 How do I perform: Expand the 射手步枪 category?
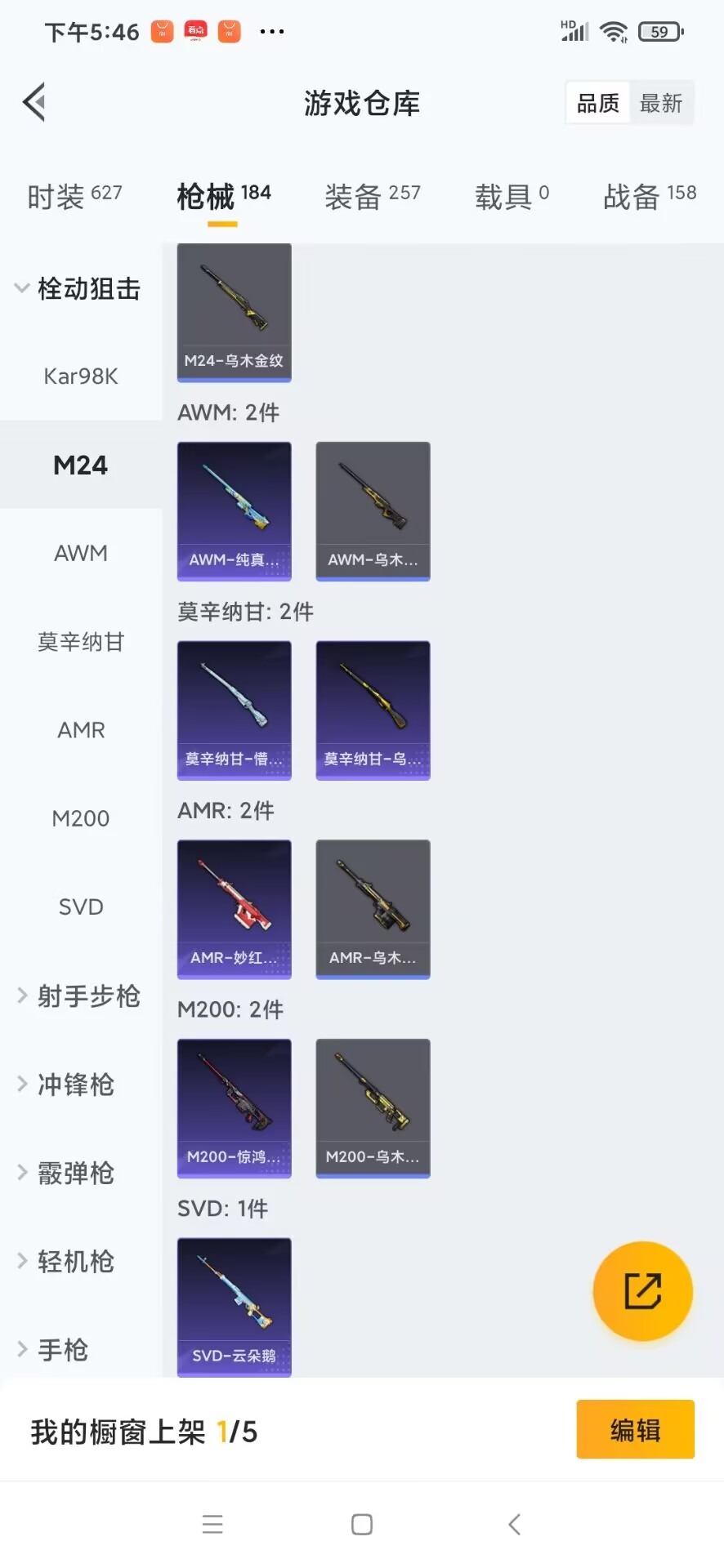[x=79, y=996]
